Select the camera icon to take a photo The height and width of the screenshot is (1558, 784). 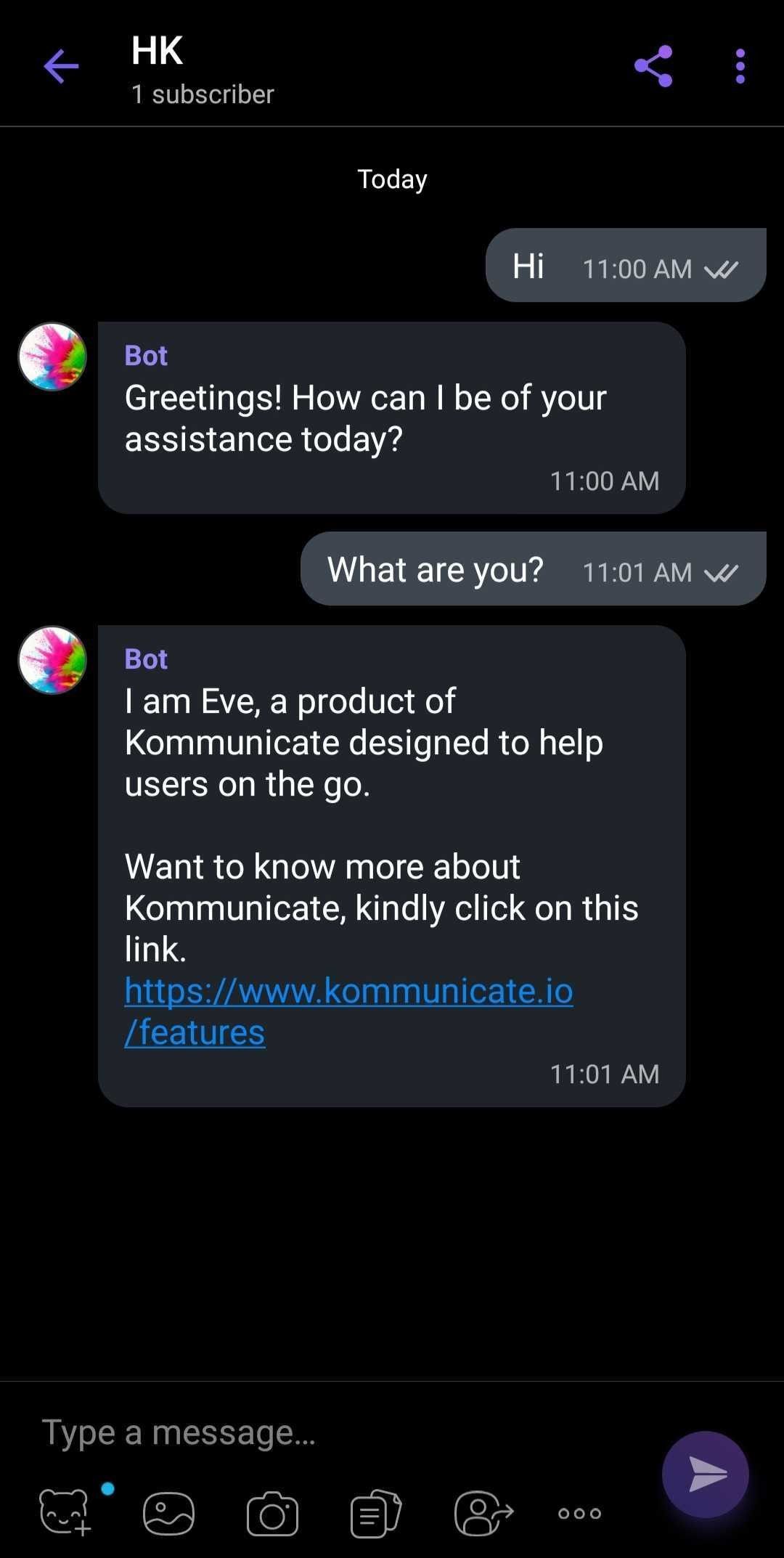point(272,1512)
